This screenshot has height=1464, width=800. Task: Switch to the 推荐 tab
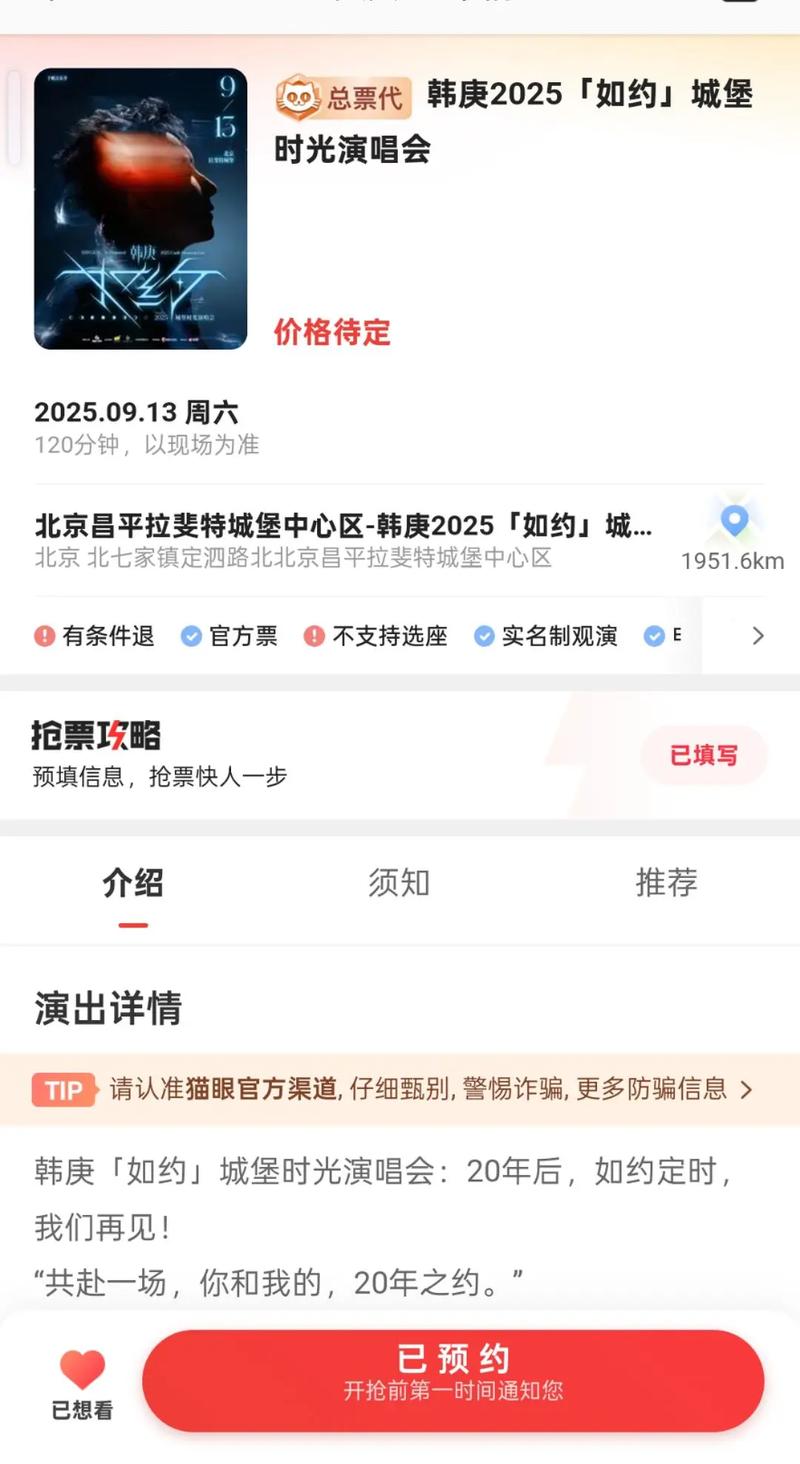[667, 883]
